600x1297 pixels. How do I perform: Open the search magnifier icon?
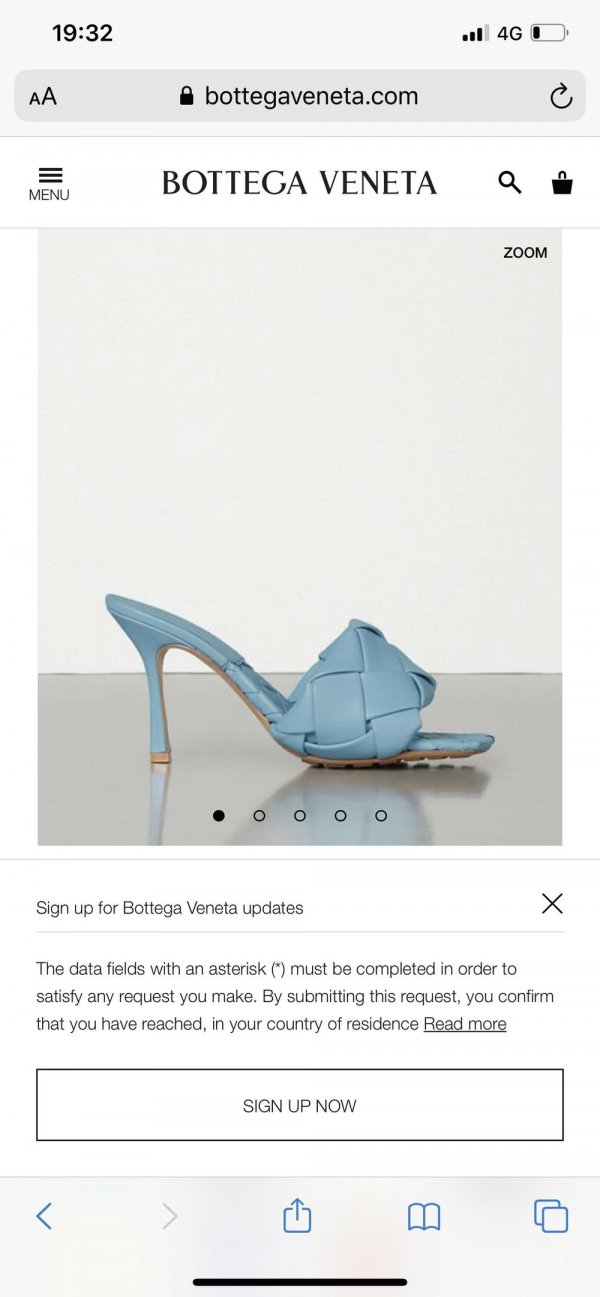pos(510,182)
